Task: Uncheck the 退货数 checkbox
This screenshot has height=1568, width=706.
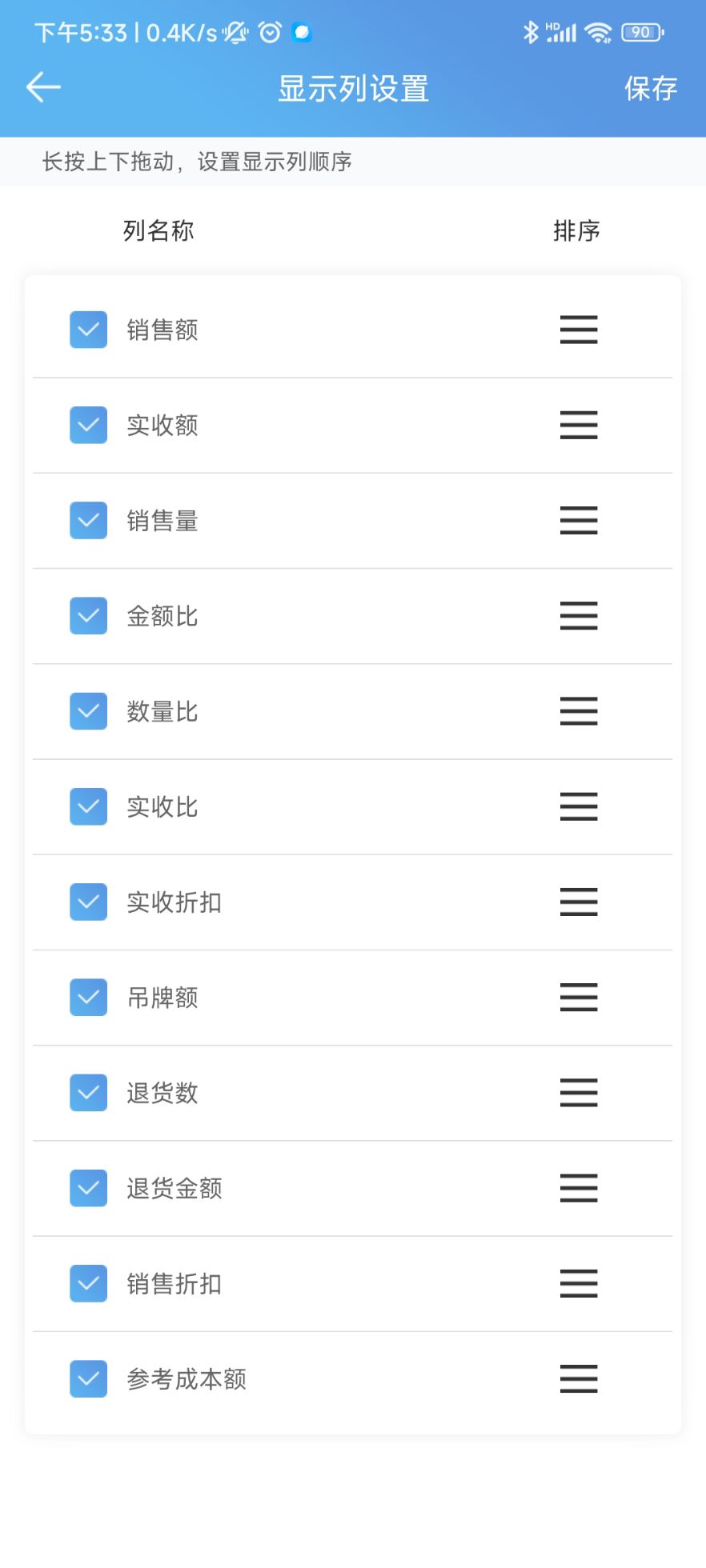Action: [88, 1093]
